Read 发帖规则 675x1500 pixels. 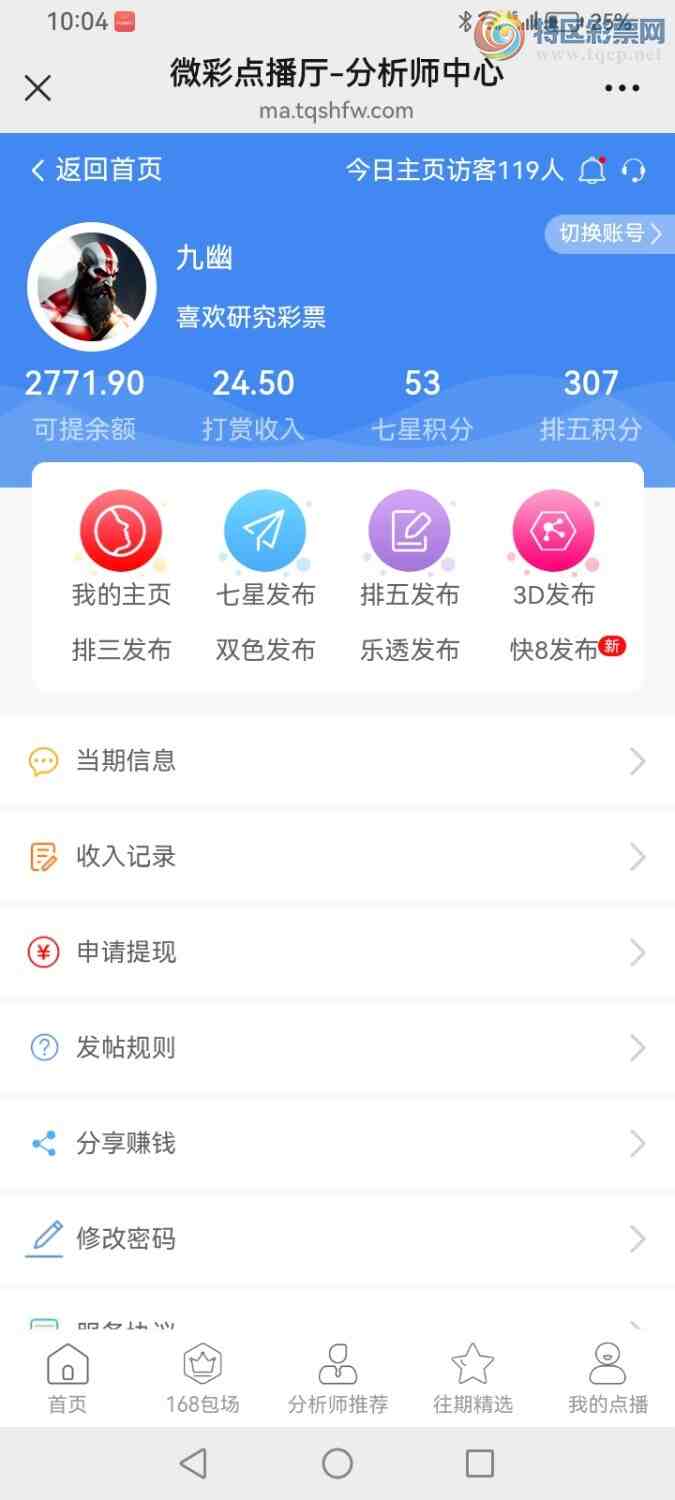tap(337, 1048)
